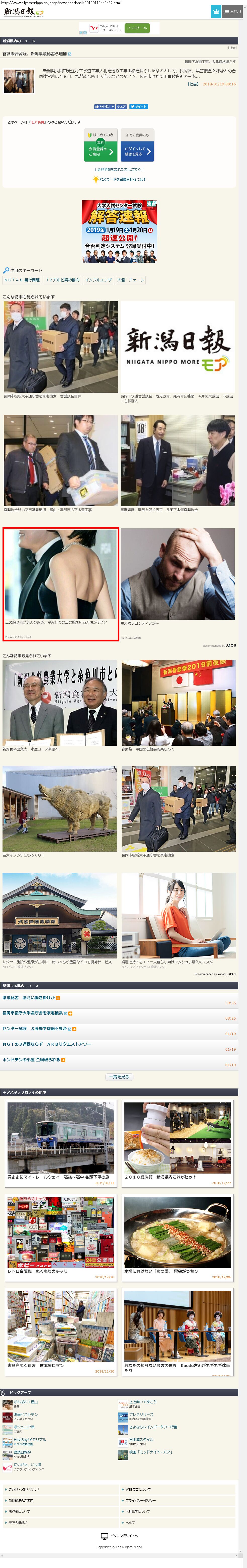Share article via the ツイート button
The image size is (247, 1568).
[139, 107]
